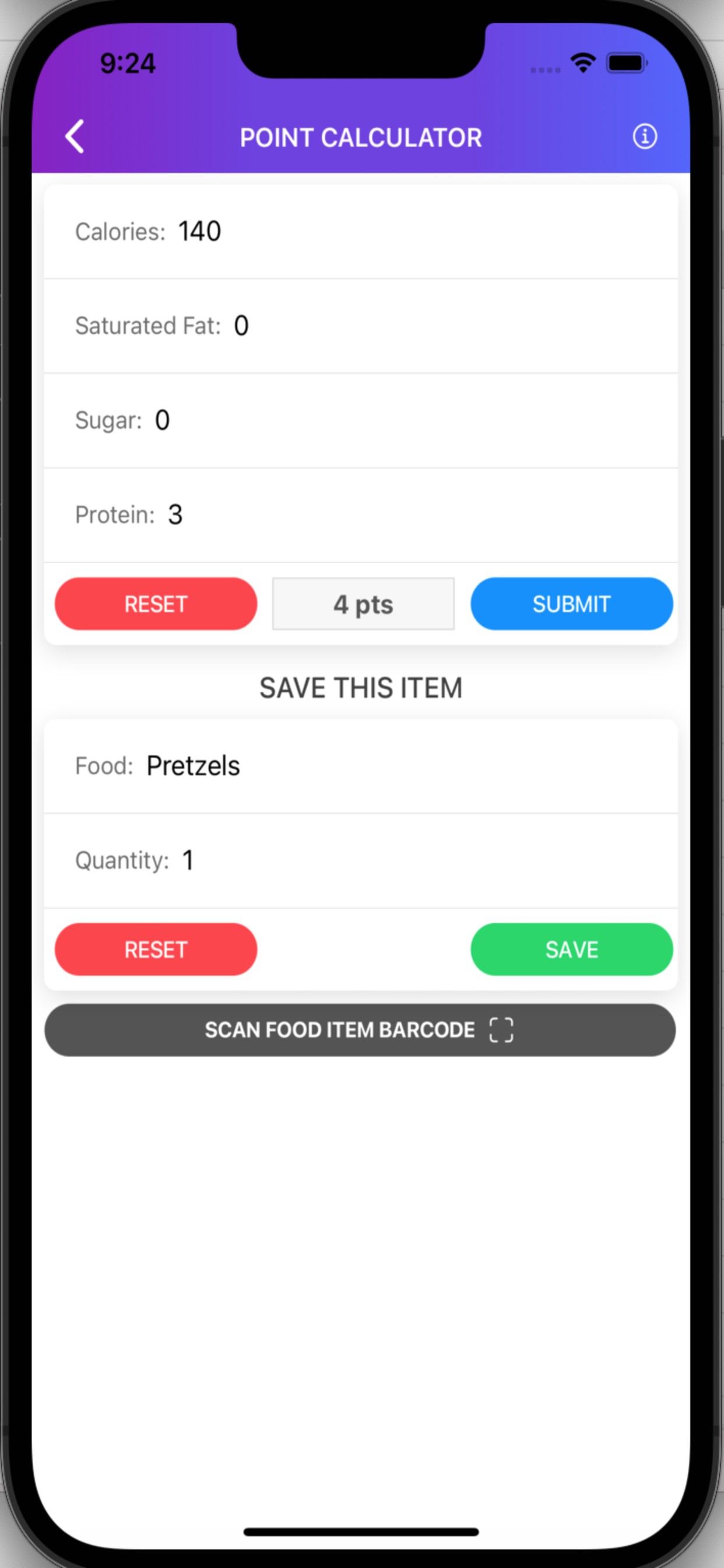Reset the save item form
Image resolution: width=724 pixels, height=1568 pixels.
[156, 950]
